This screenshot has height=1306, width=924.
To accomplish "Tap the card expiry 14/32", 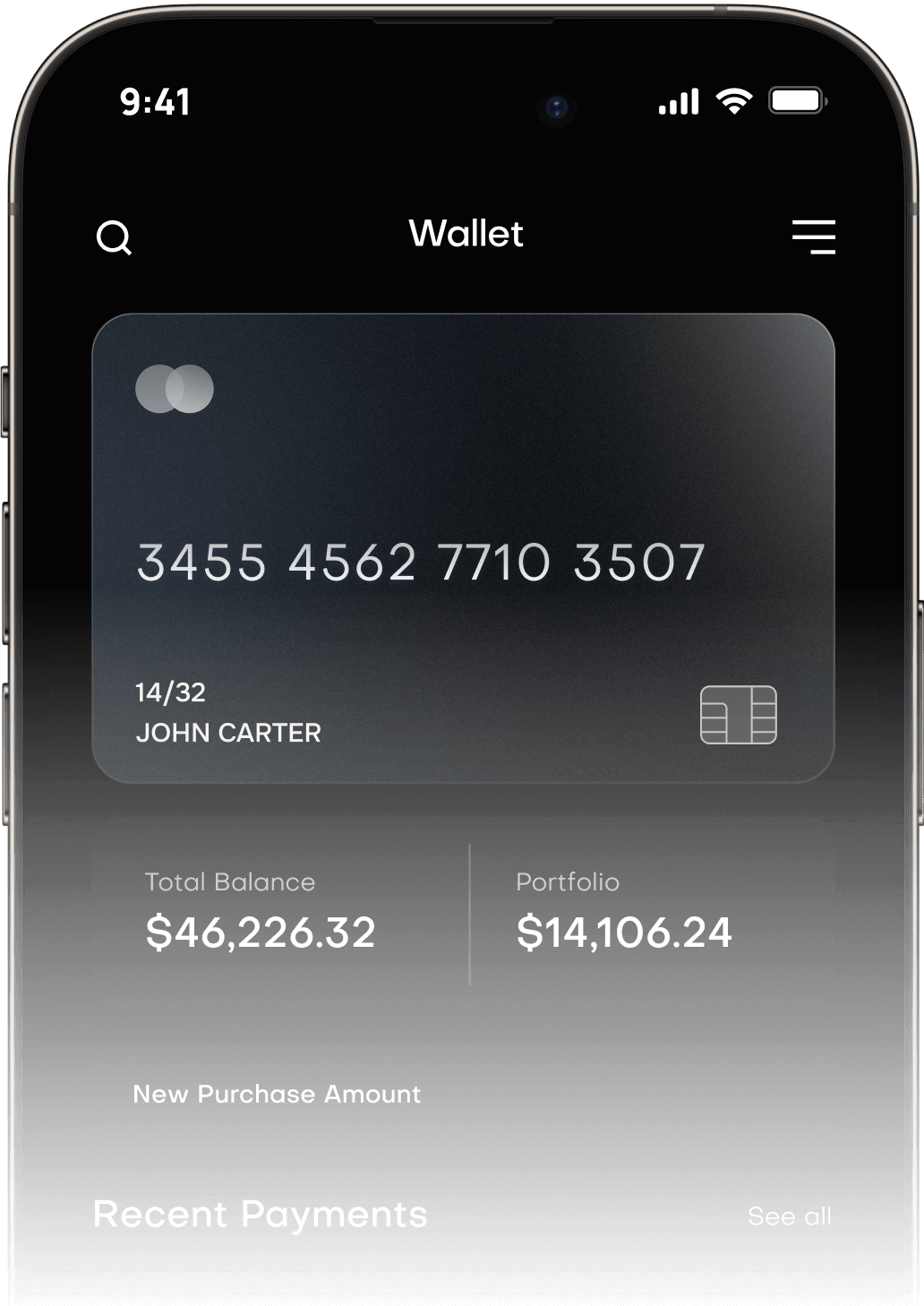I will click(169, 692).
